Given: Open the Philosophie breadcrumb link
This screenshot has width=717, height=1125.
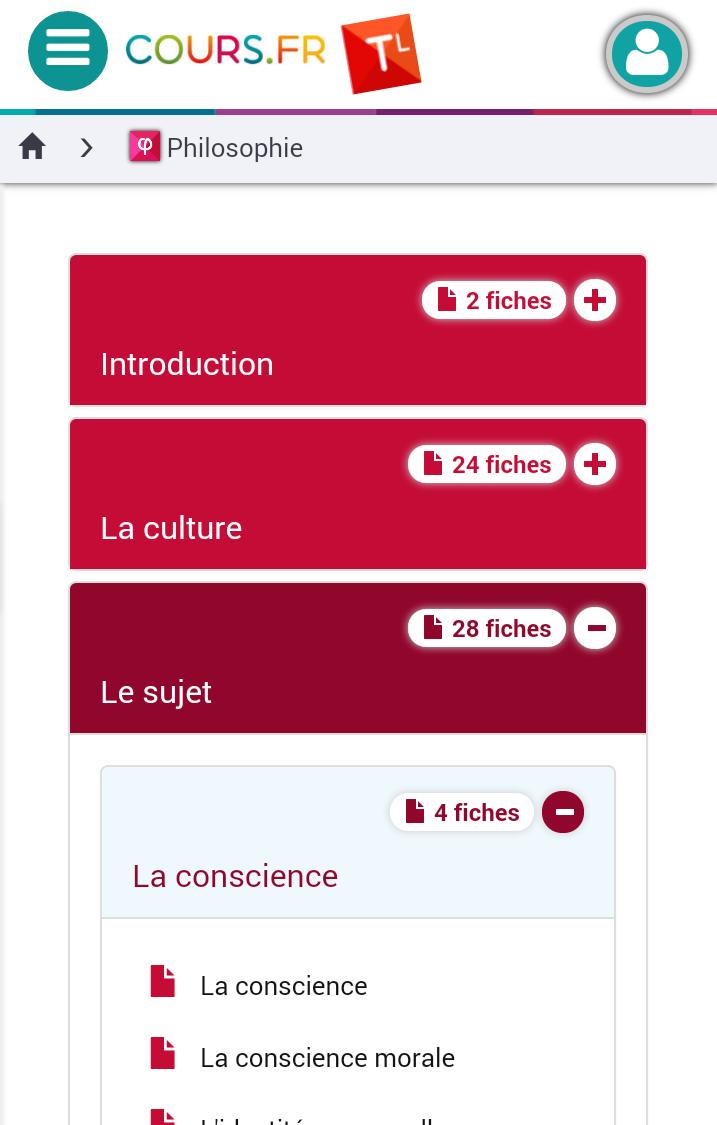Looking at the screenshot, I should click(x=233, y=148).
